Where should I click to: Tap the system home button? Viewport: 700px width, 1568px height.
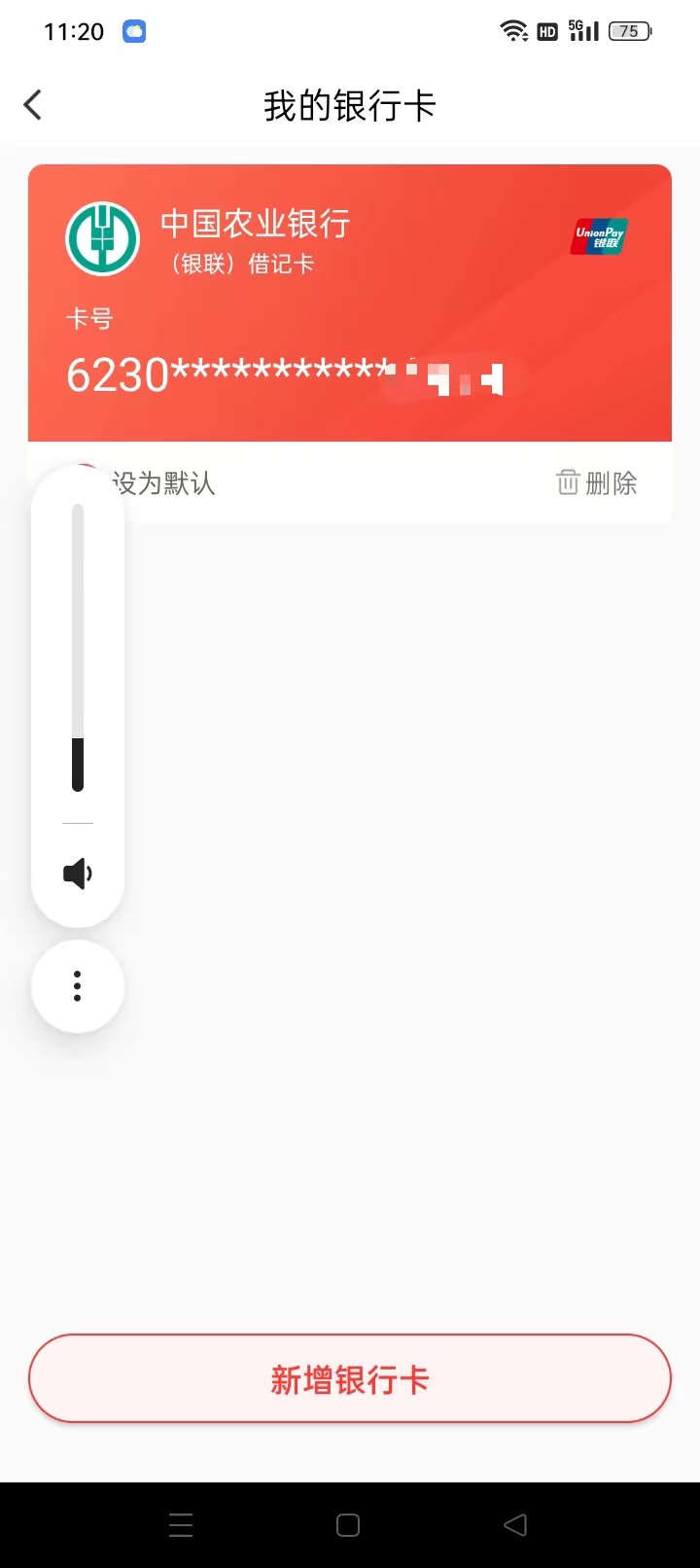(348, 1525)
